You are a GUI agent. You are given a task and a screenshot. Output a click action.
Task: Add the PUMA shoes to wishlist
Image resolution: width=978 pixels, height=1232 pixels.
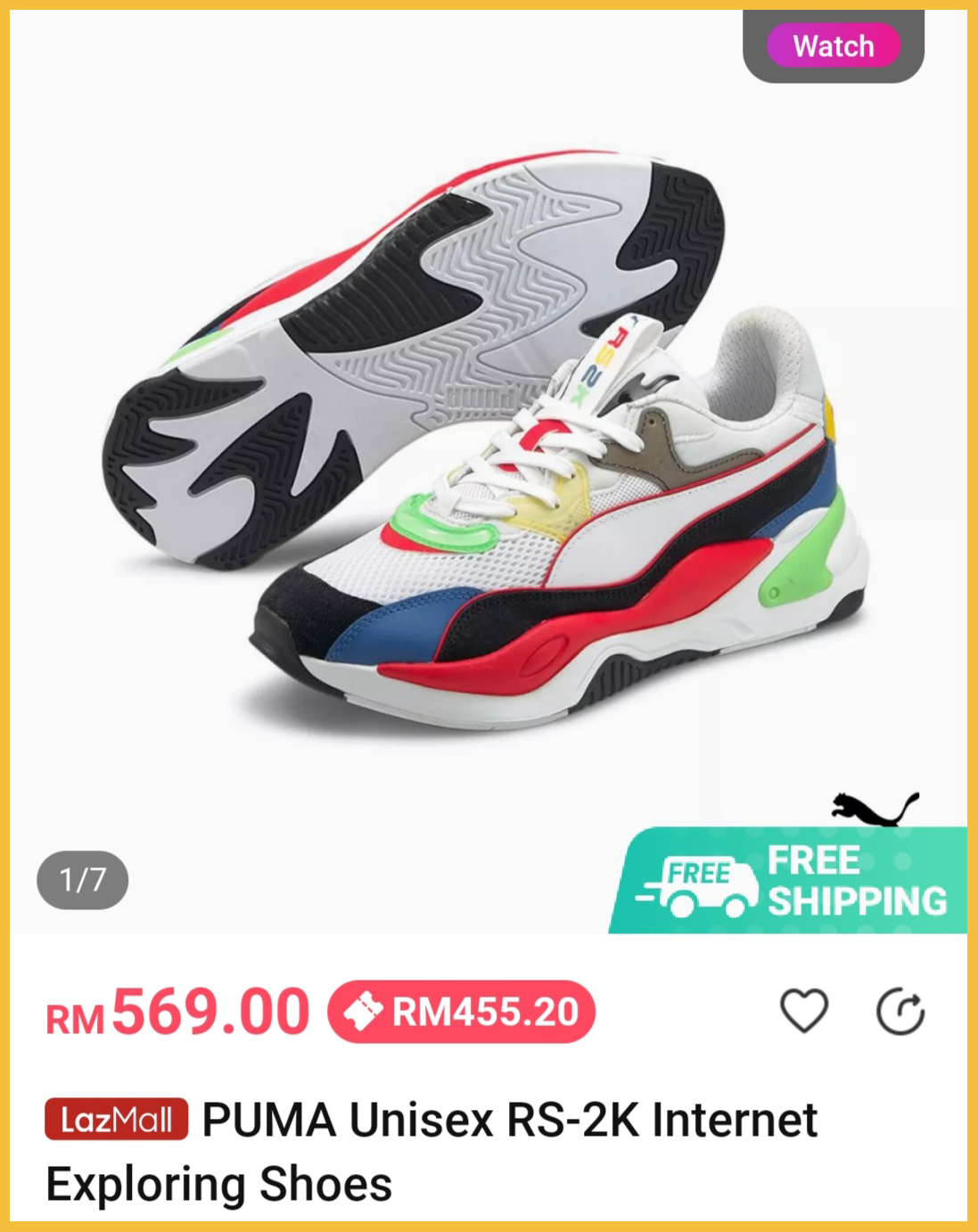pyautogui.click(x=804, y=1011)
